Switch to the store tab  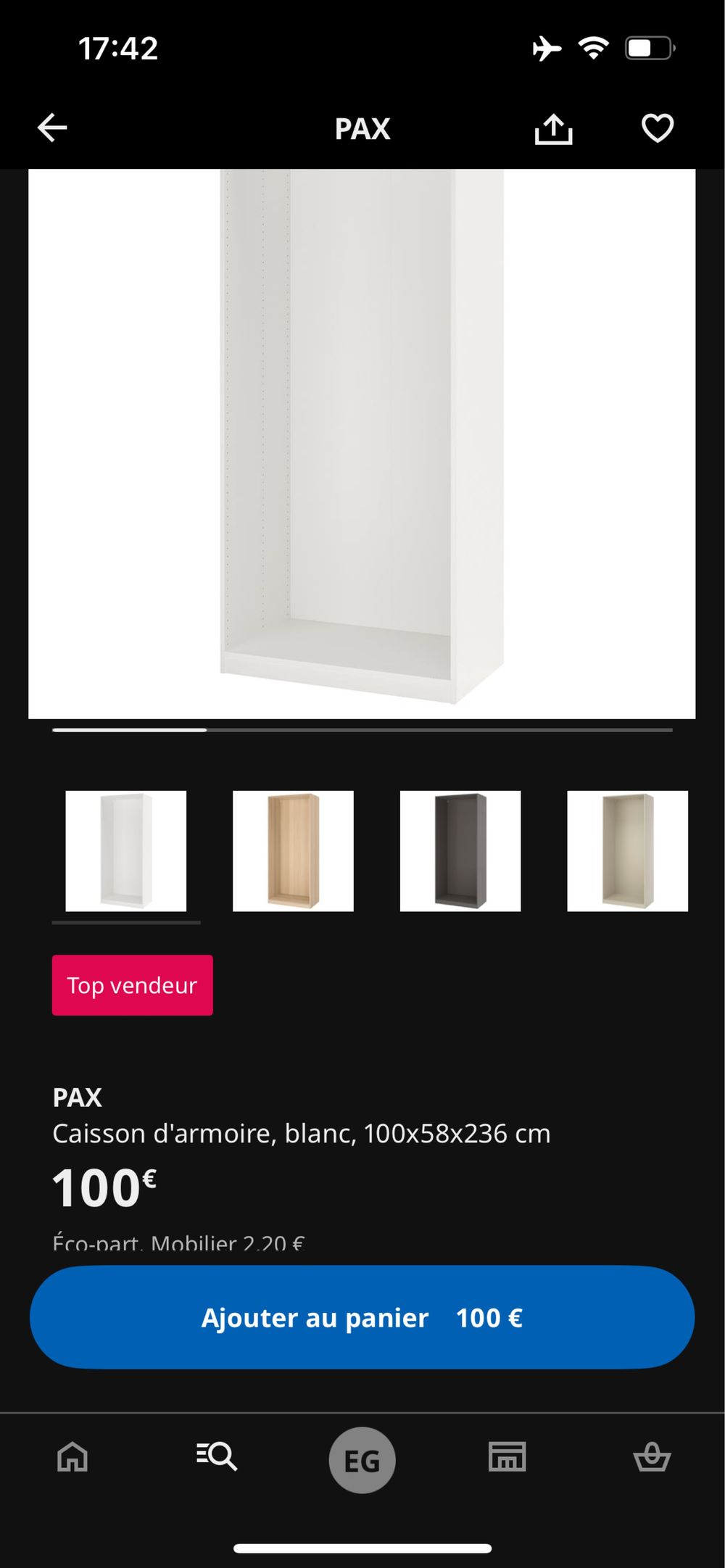coord(507,1456)
